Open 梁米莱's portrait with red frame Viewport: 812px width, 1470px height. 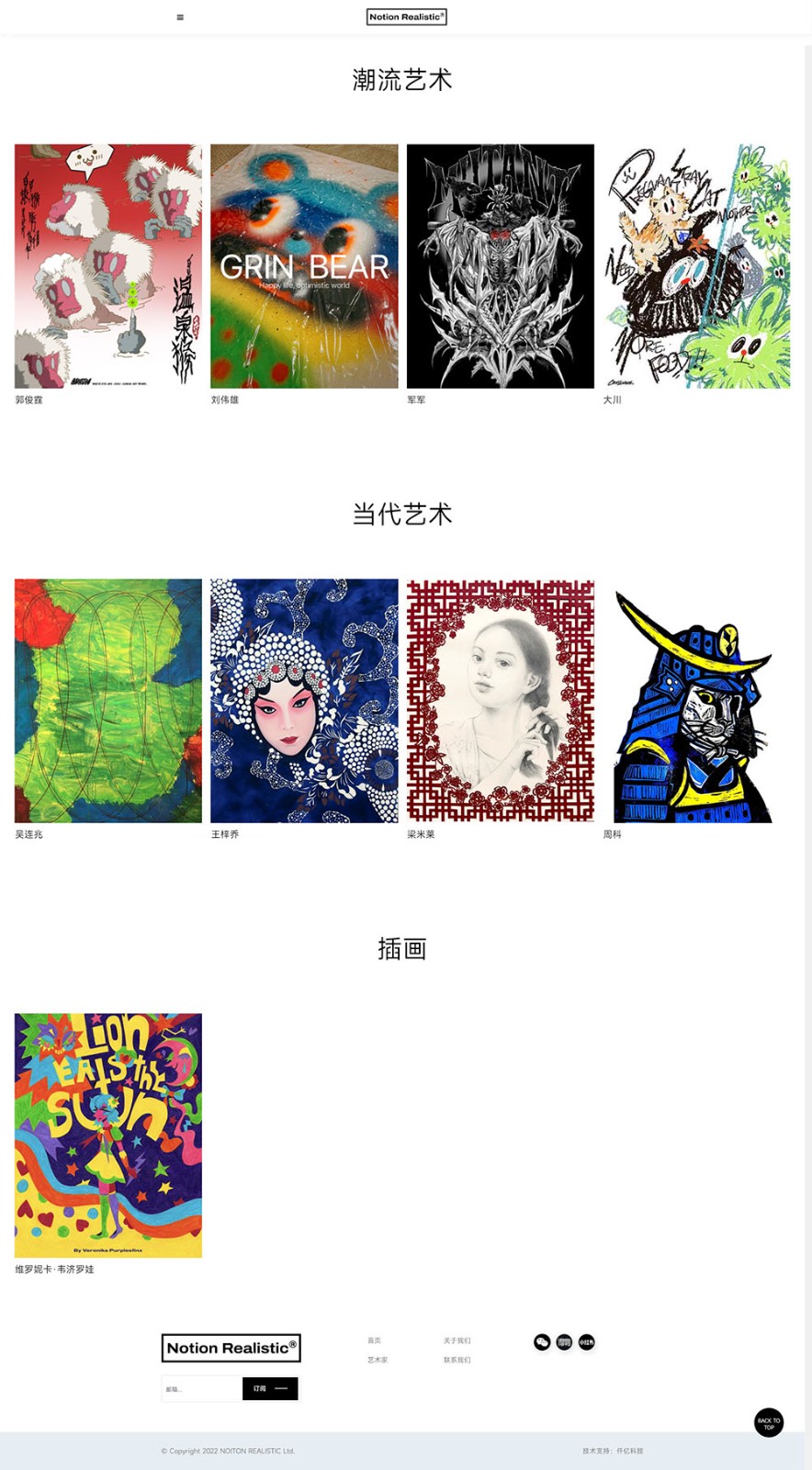501,700
